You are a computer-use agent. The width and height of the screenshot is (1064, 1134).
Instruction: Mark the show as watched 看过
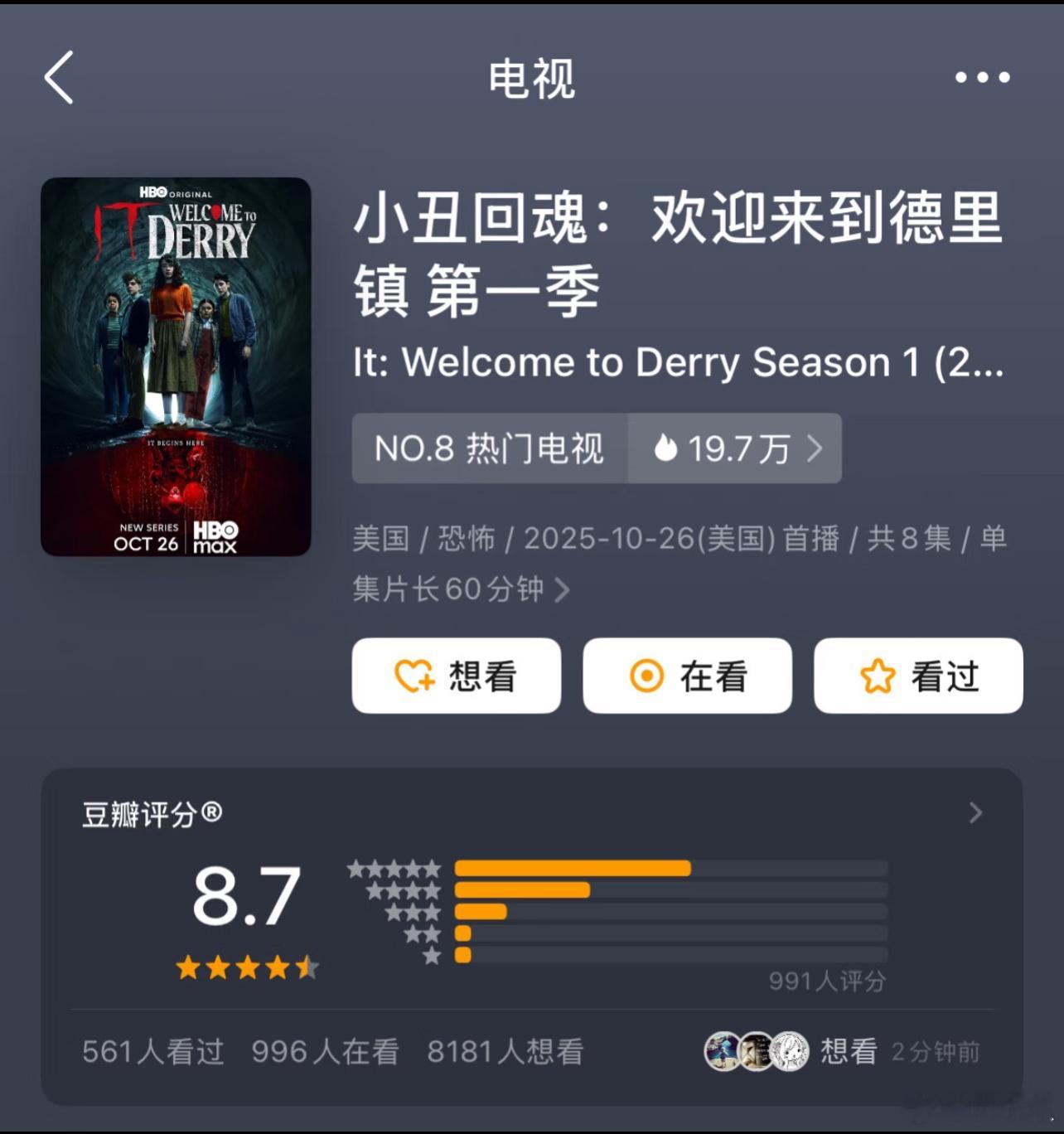coord(916,676)
